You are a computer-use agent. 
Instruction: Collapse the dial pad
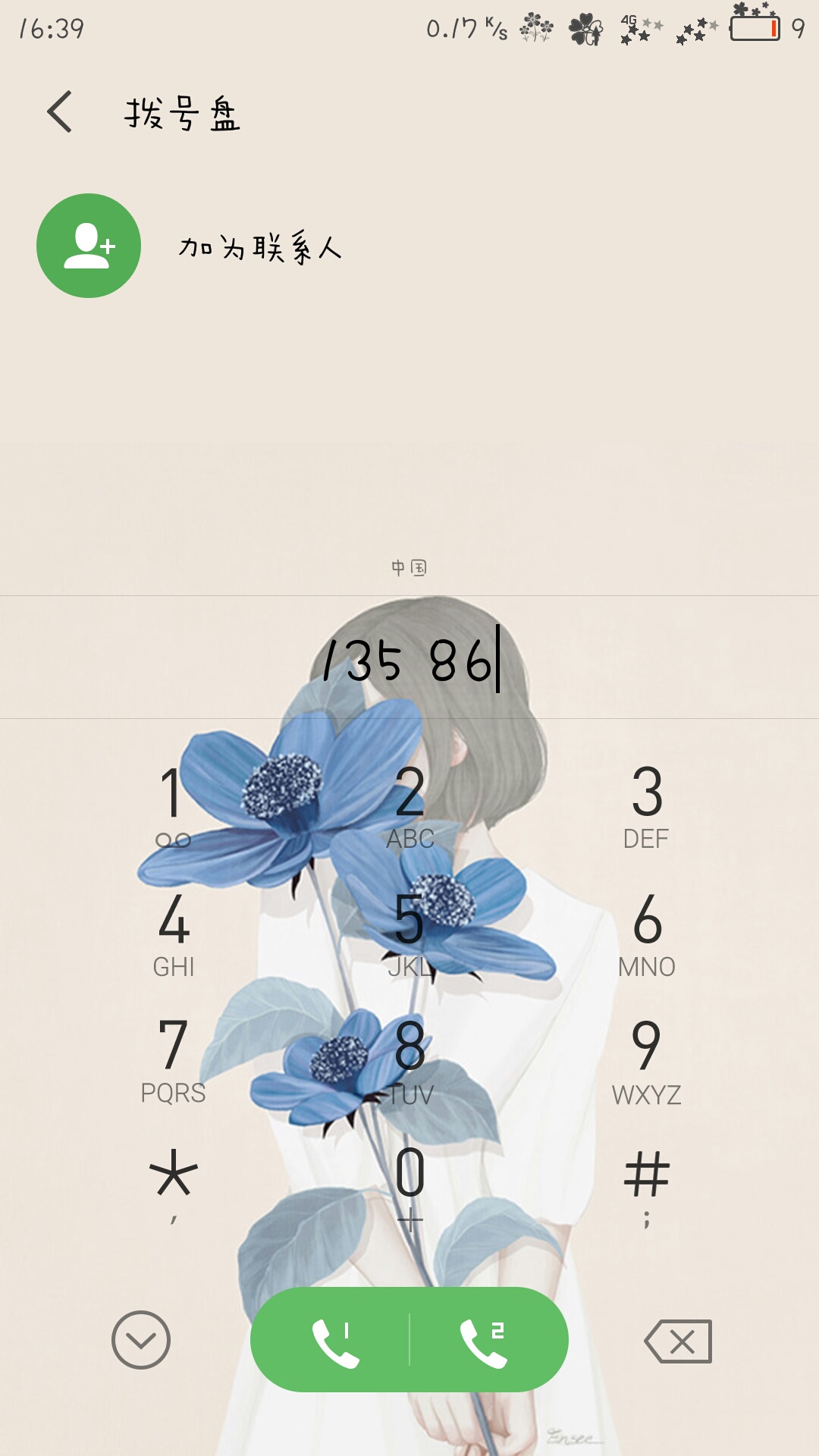(x=141, y=1340)
